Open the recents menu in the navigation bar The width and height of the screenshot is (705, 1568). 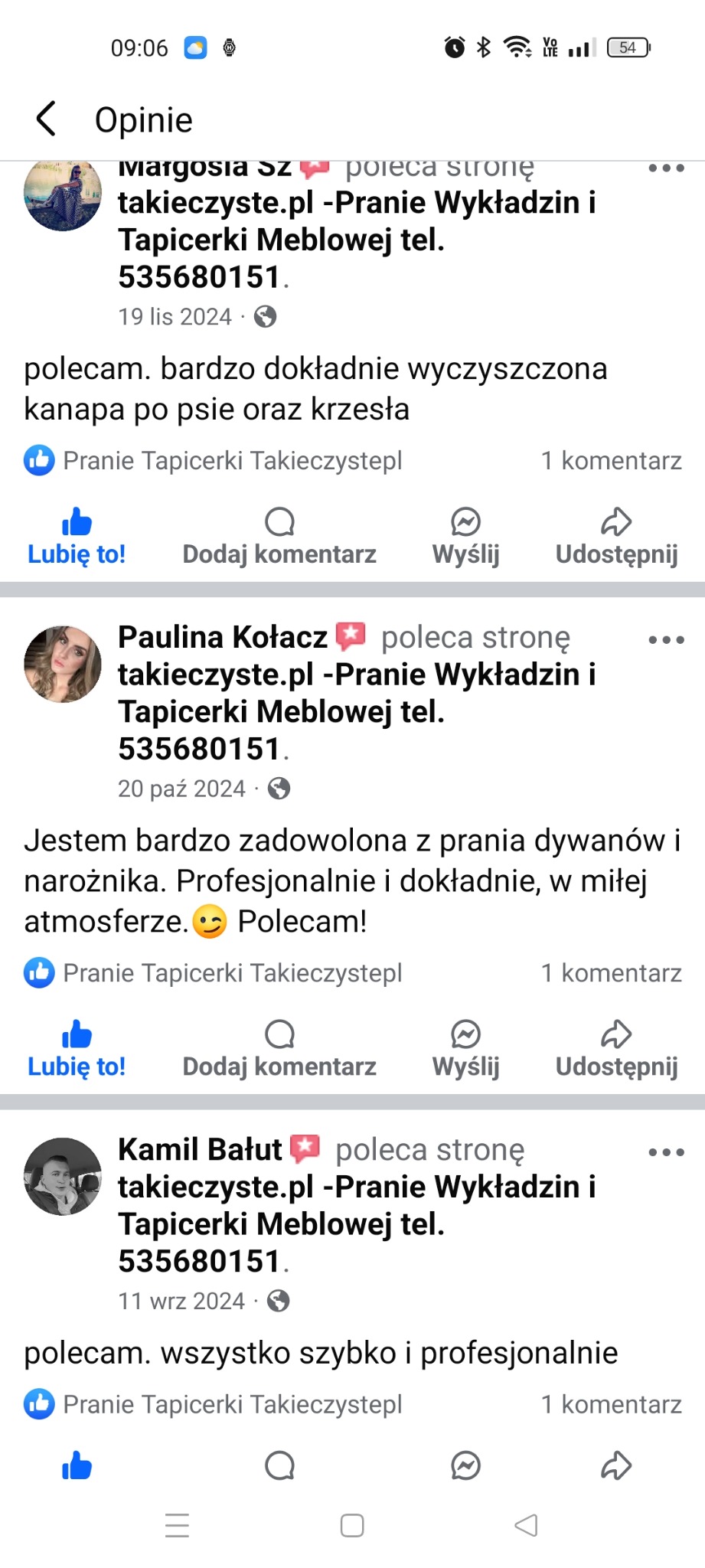pos(177,1524)
